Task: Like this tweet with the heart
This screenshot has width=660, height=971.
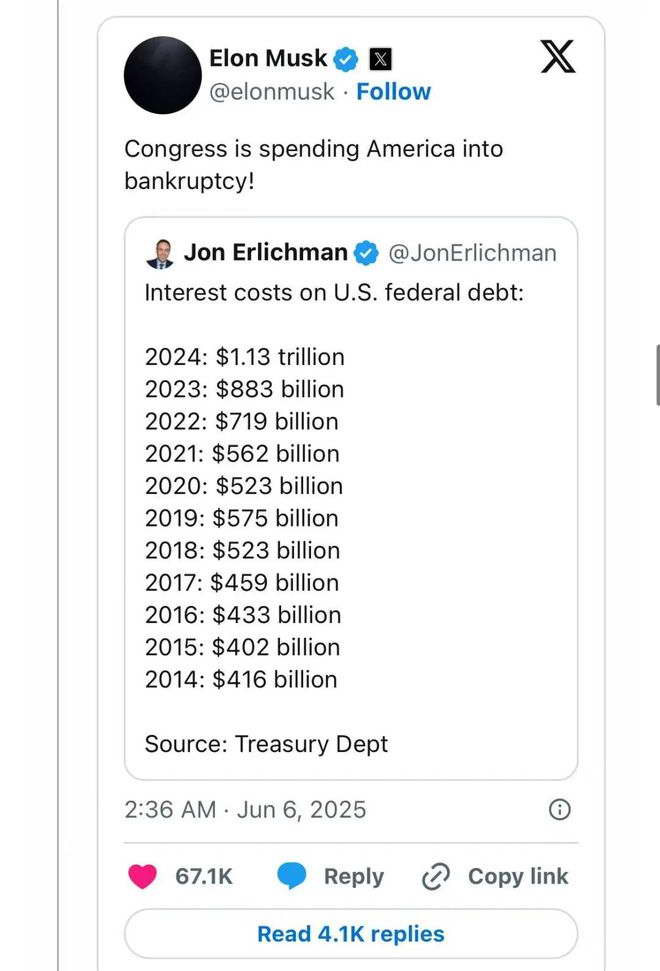Action: [144, 877]
